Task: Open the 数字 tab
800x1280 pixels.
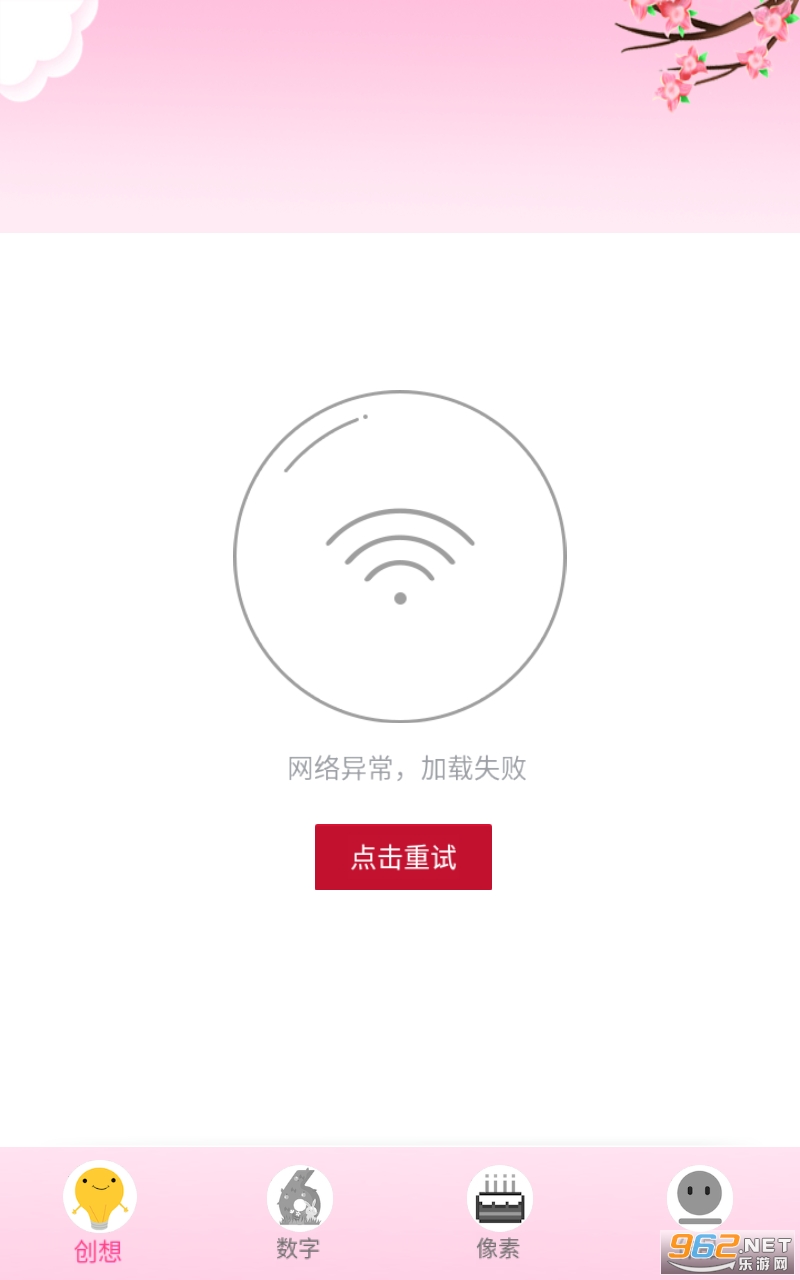Action: (299, 1212)
